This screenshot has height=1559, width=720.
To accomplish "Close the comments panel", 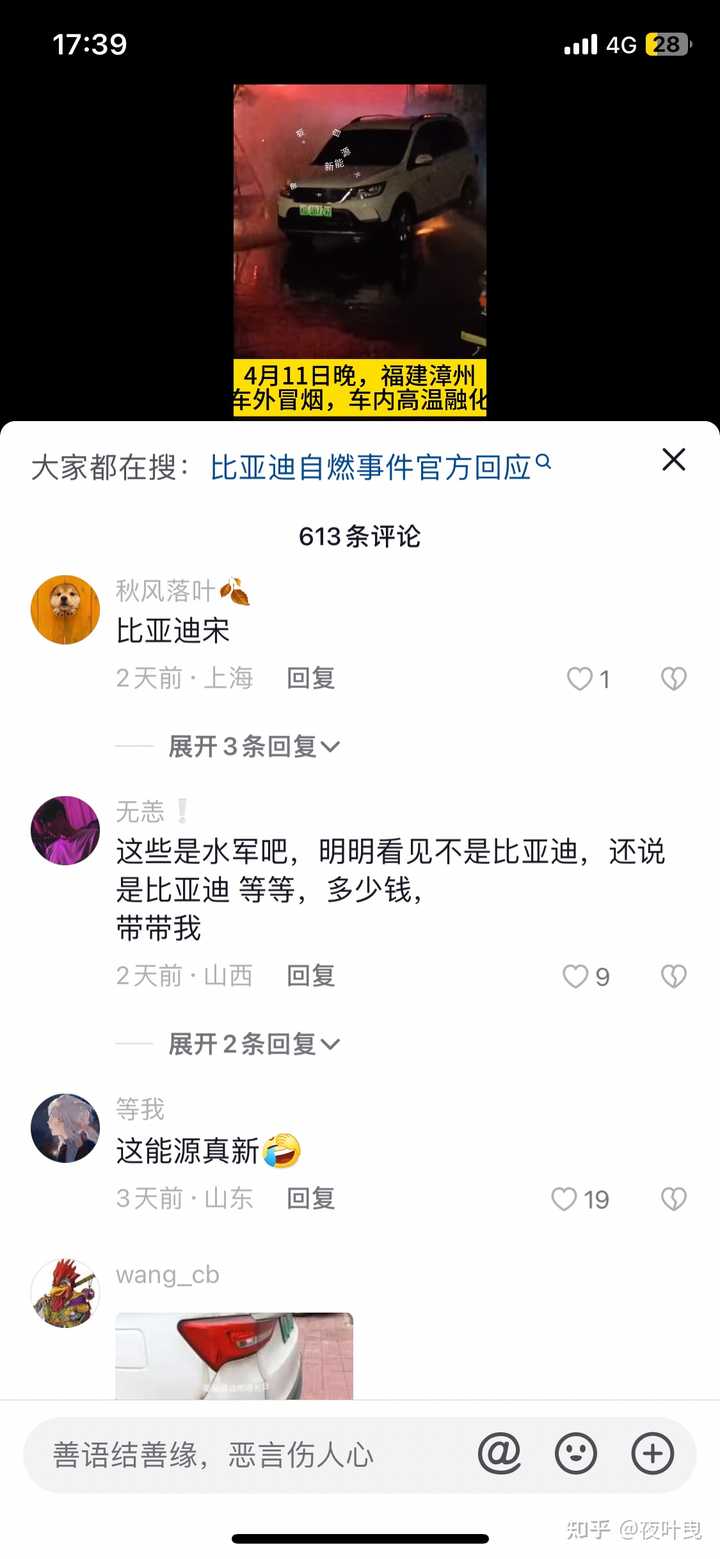I will [x=674, y=460].
